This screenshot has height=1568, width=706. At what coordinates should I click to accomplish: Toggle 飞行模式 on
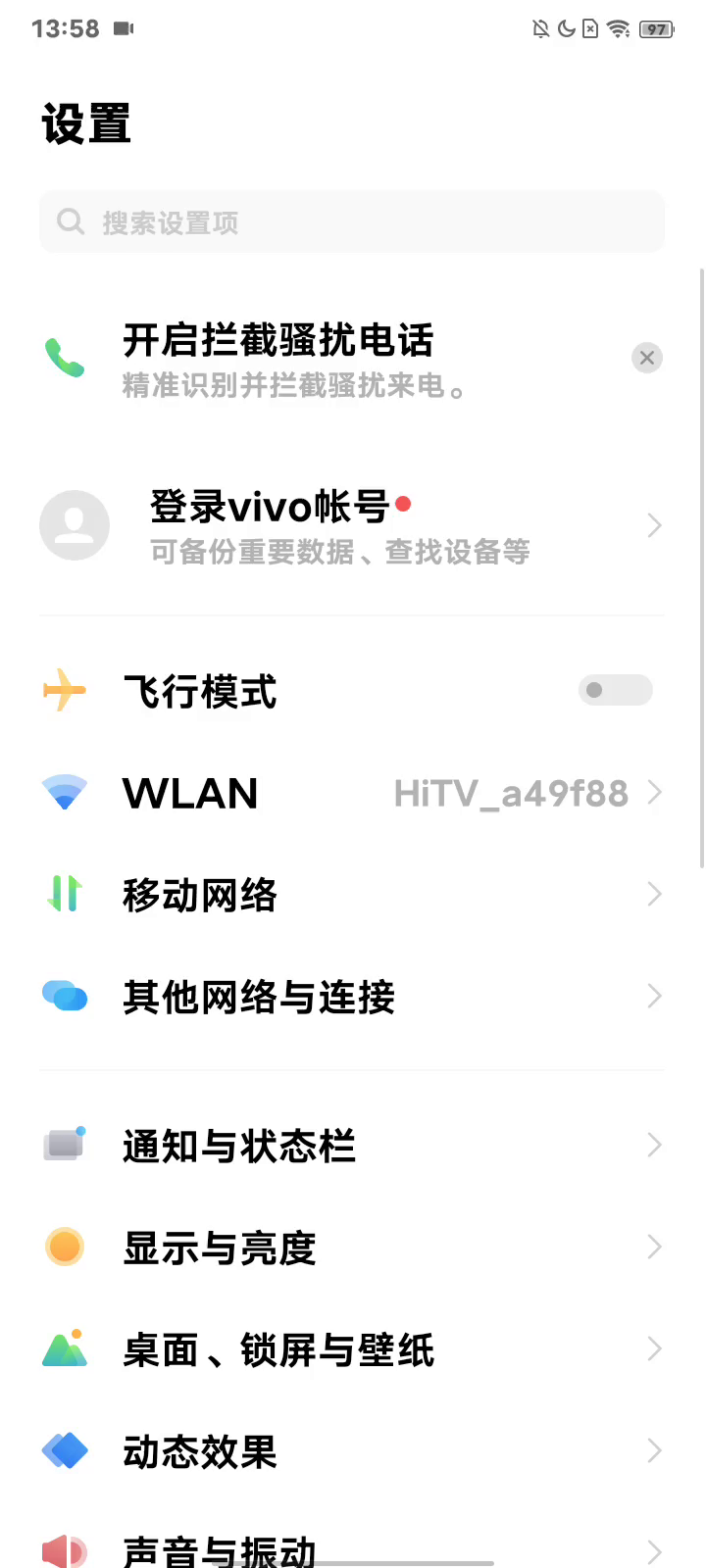tap(615, 690)
